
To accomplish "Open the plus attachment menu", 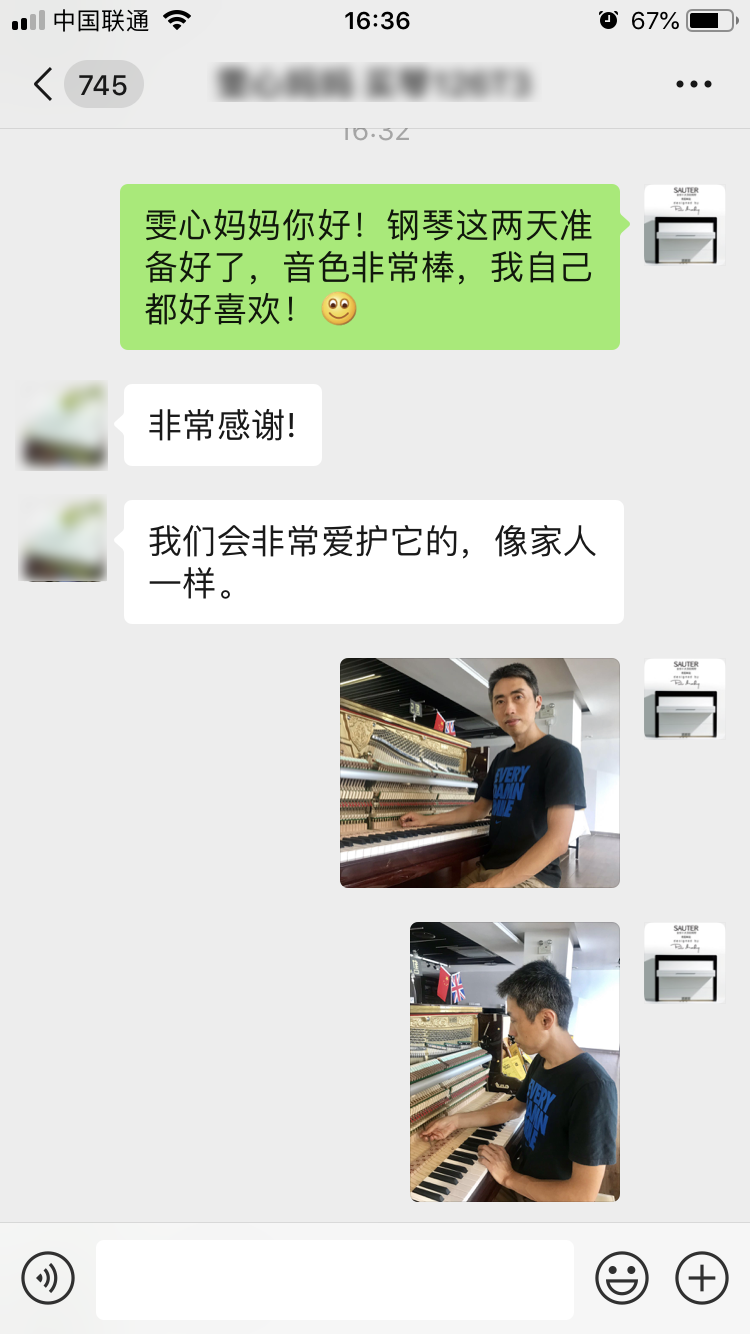I will (702, 1278).
